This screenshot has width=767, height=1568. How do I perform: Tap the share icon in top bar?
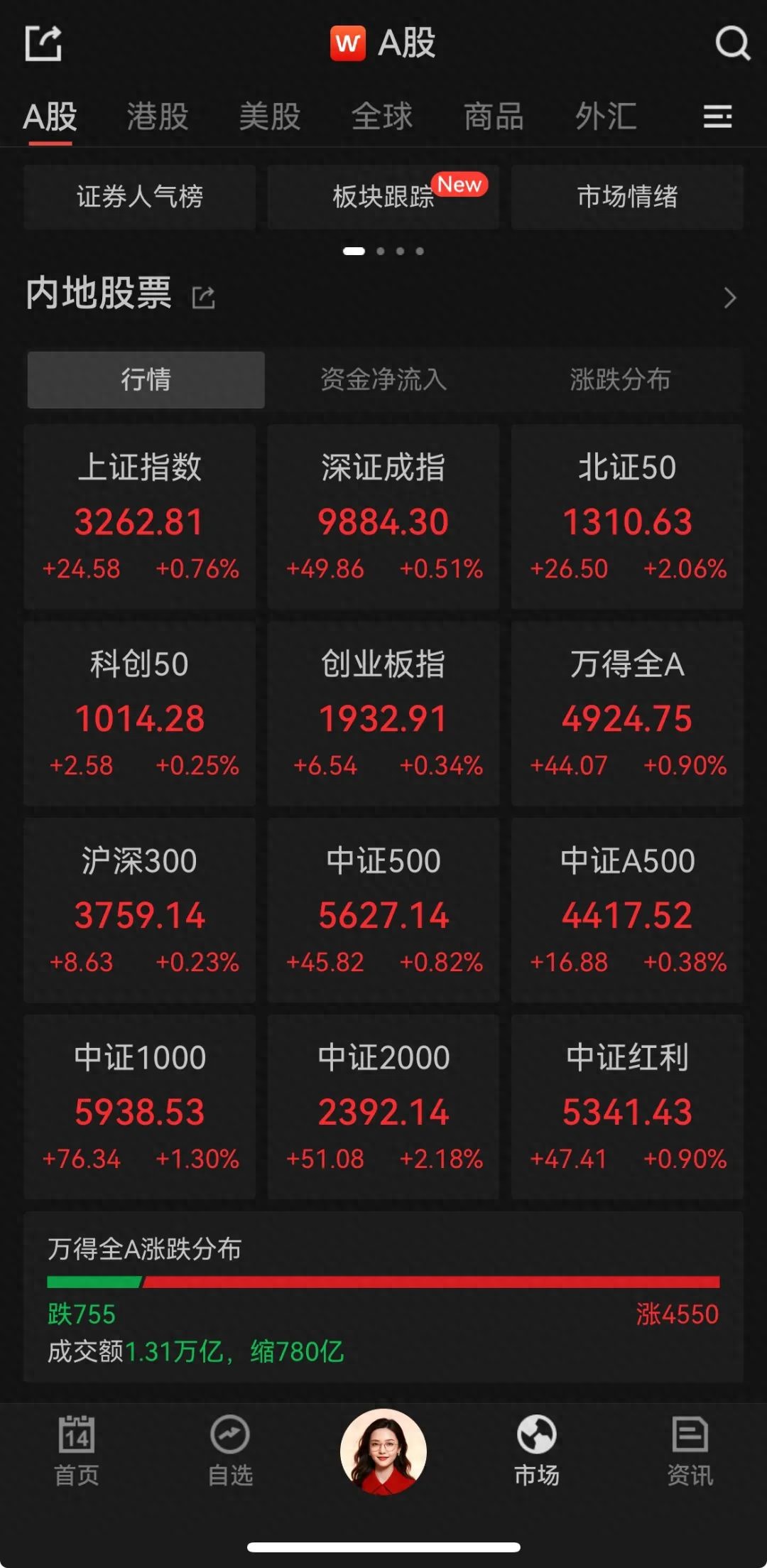43,43
